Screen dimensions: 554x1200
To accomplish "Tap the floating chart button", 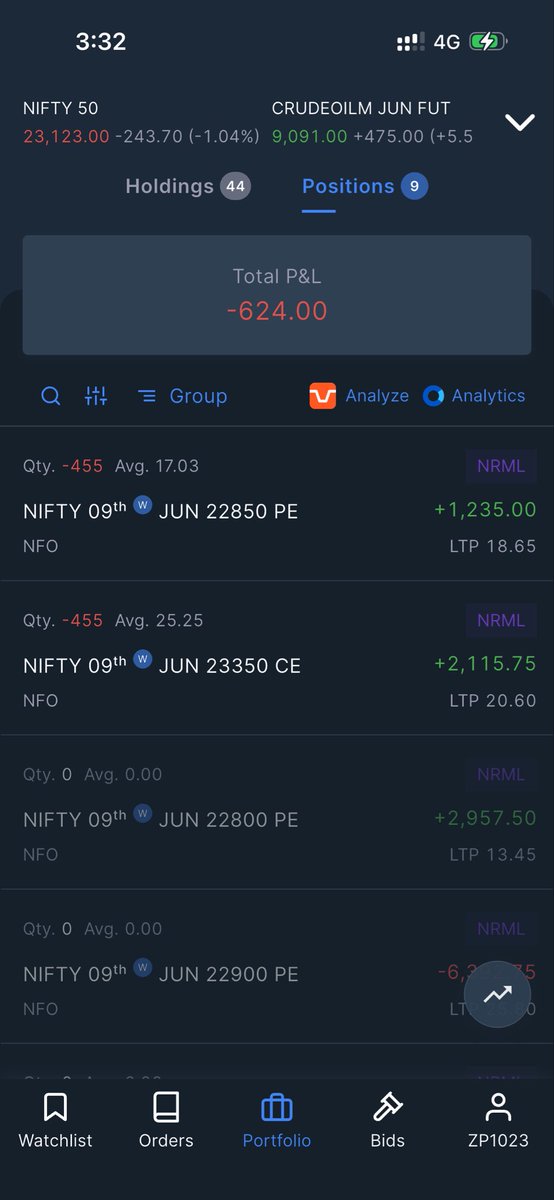I will (498, 994).
